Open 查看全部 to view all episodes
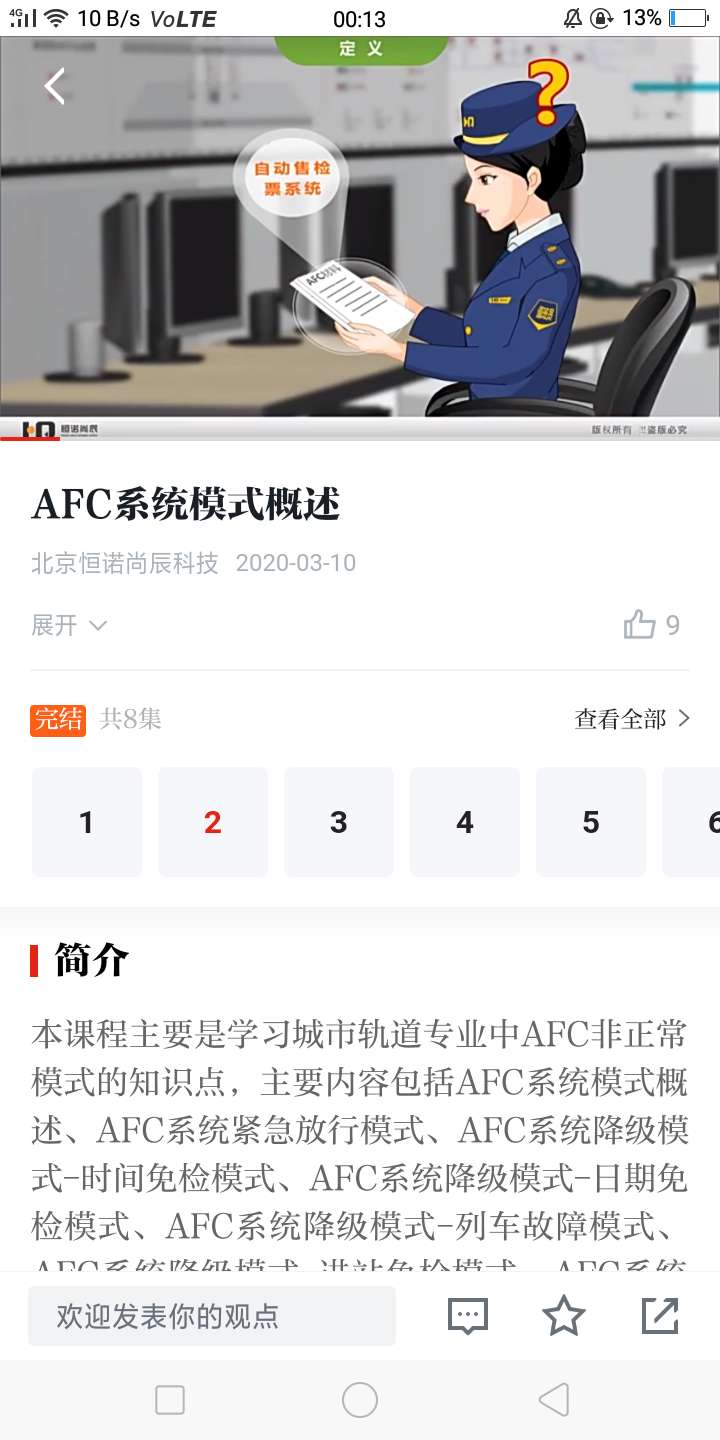 tap(632, 718)
